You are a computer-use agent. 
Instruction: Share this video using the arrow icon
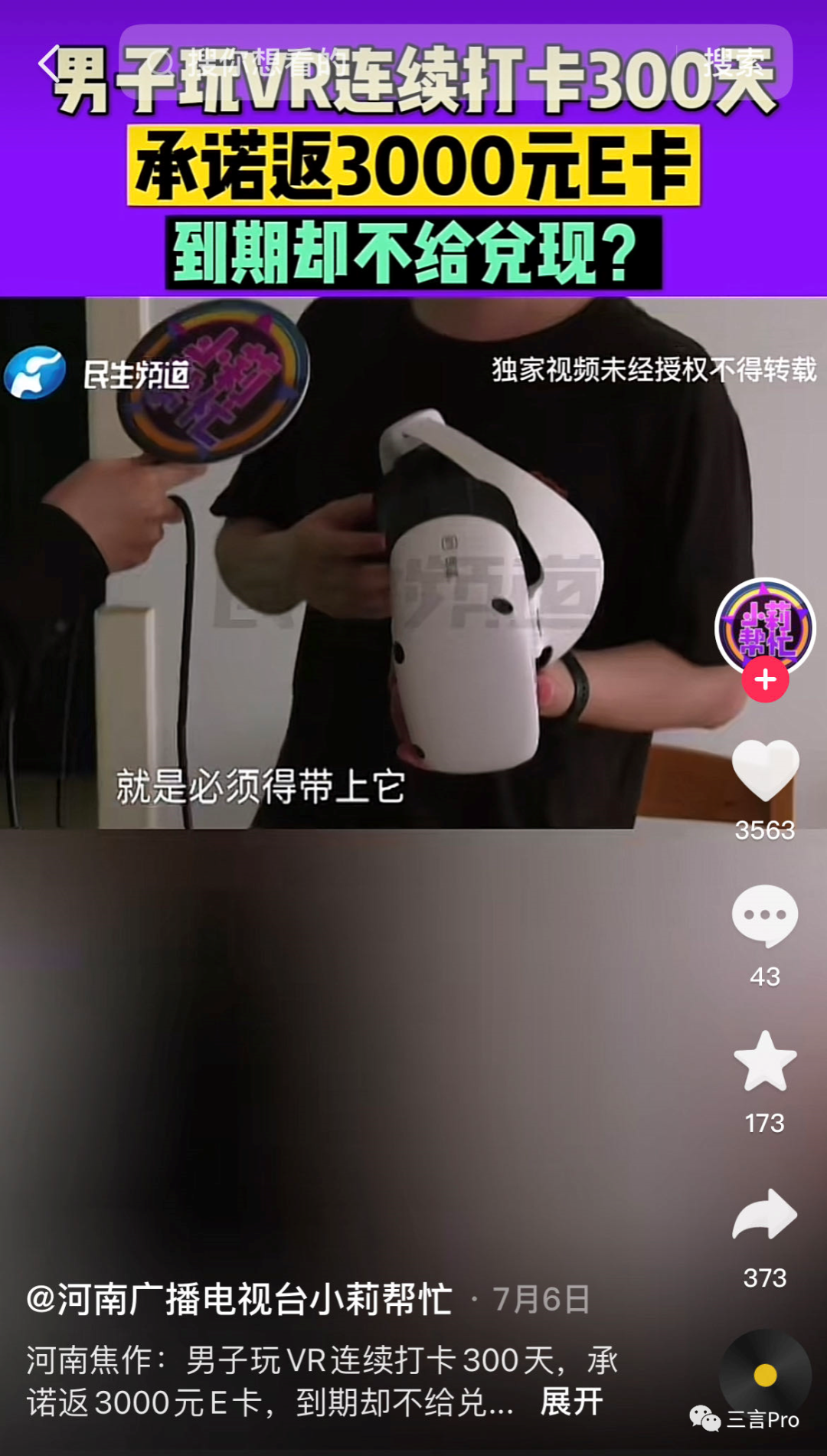(x=765, y=1215)
